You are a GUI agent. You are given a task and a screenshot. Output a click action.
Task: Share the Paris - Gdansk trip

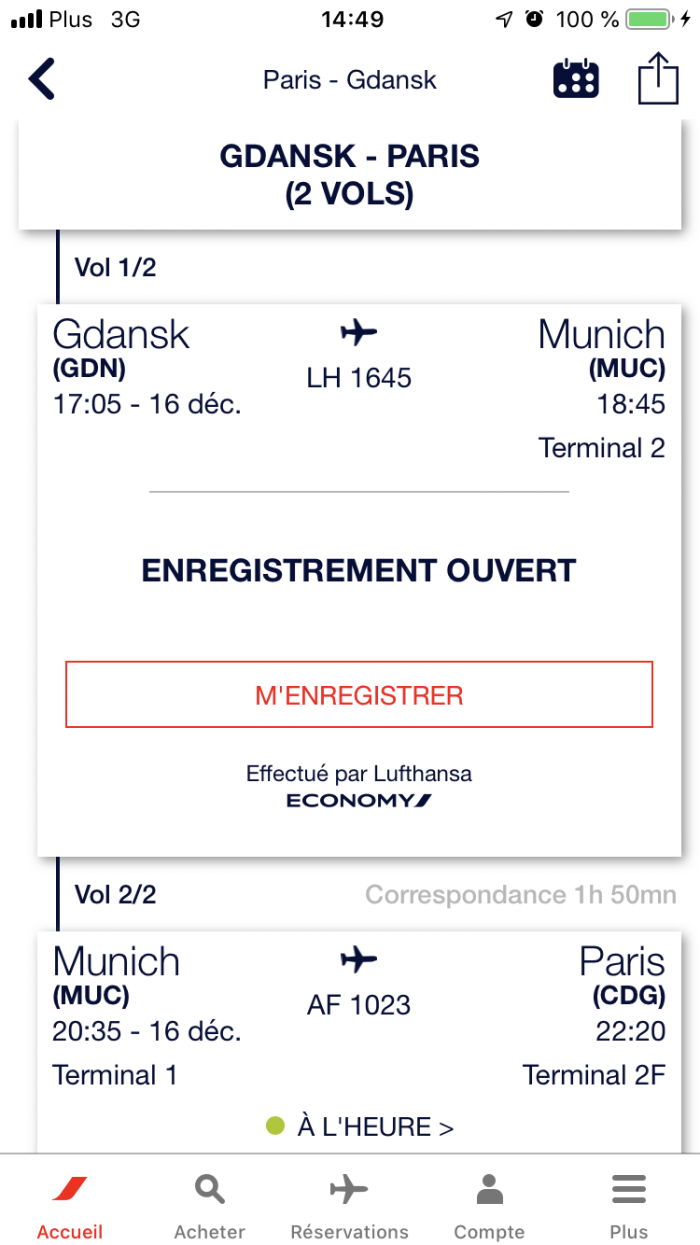(658, 79)
